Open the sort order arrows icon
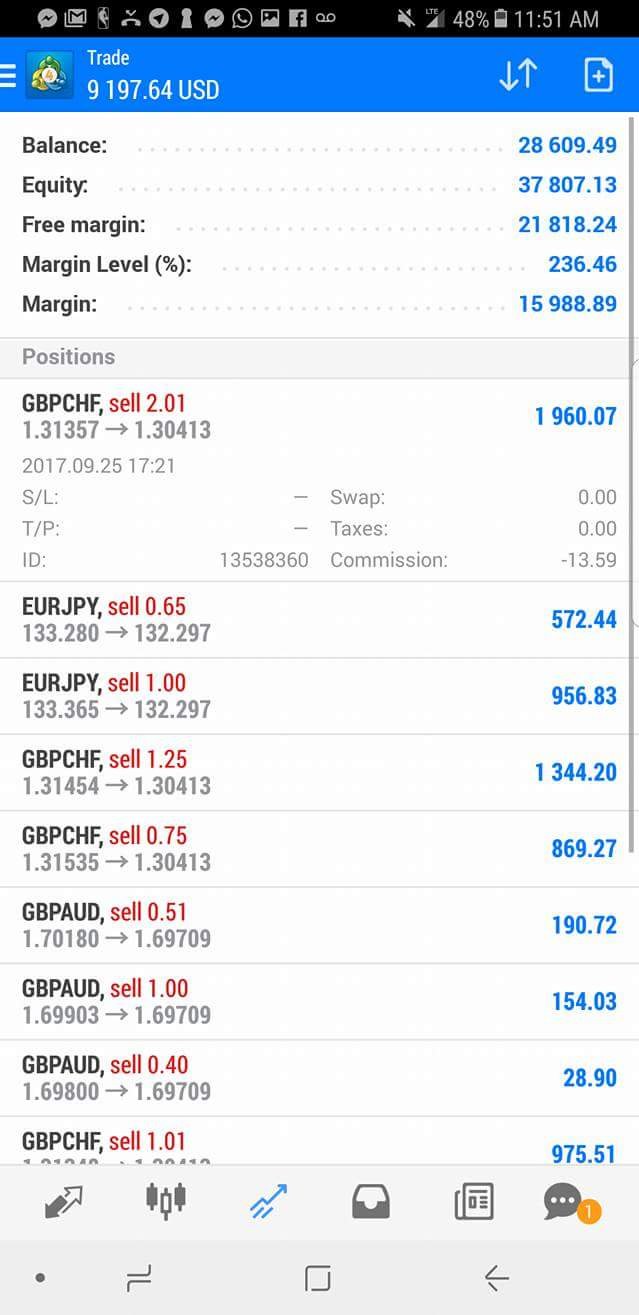639x1315 pixels. pyautogui.click(x=518, y=75)
